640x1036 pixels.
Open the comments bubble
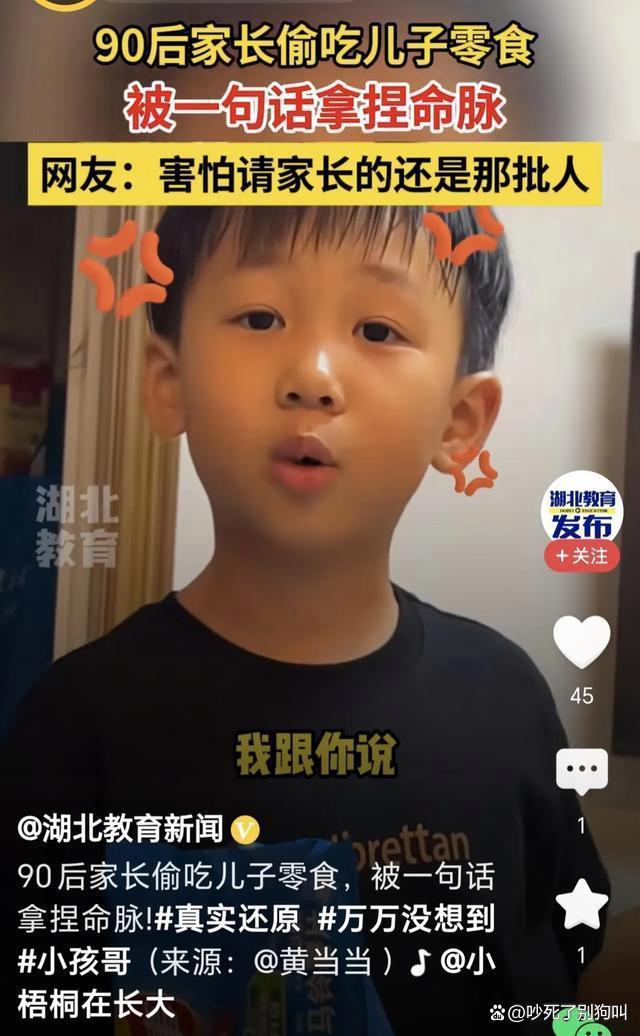tap(581, 772)
